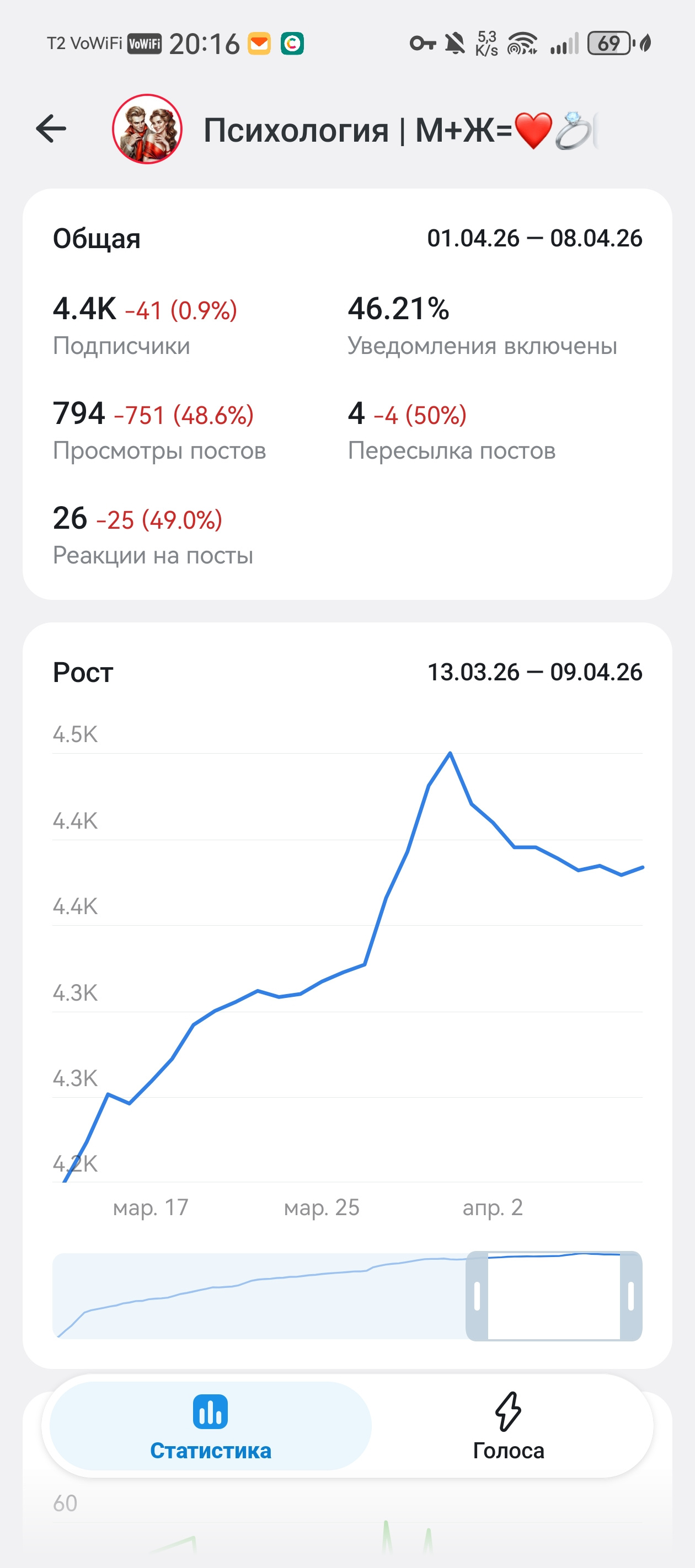The width and height of the screenshot is (695, 1568).
Task: Select the Статистика tab
Action: point(211,1426)
